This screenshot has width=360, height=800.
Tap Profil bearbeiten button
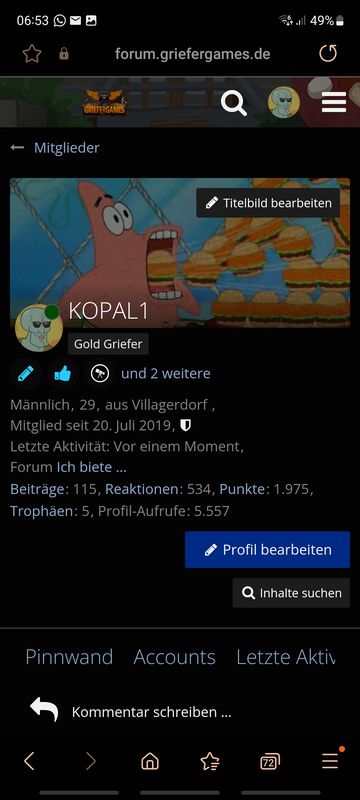(267, 549)
